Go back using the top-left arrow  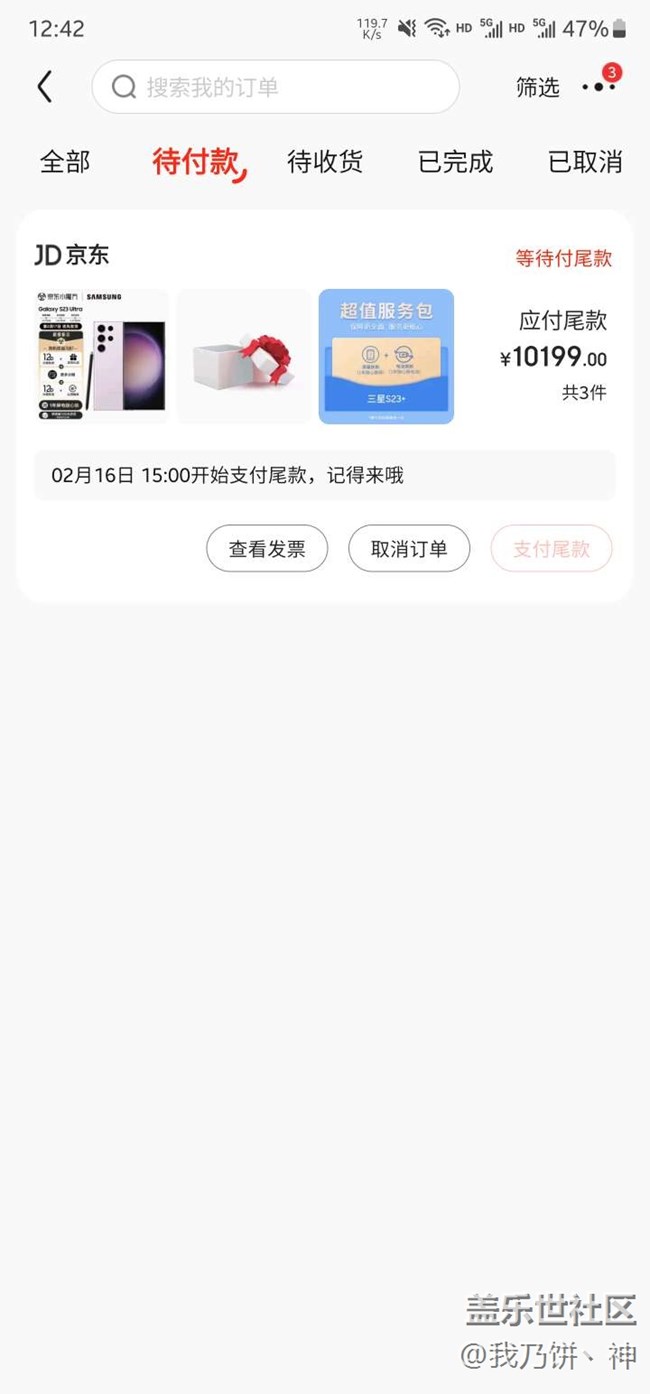coord(45,87)
